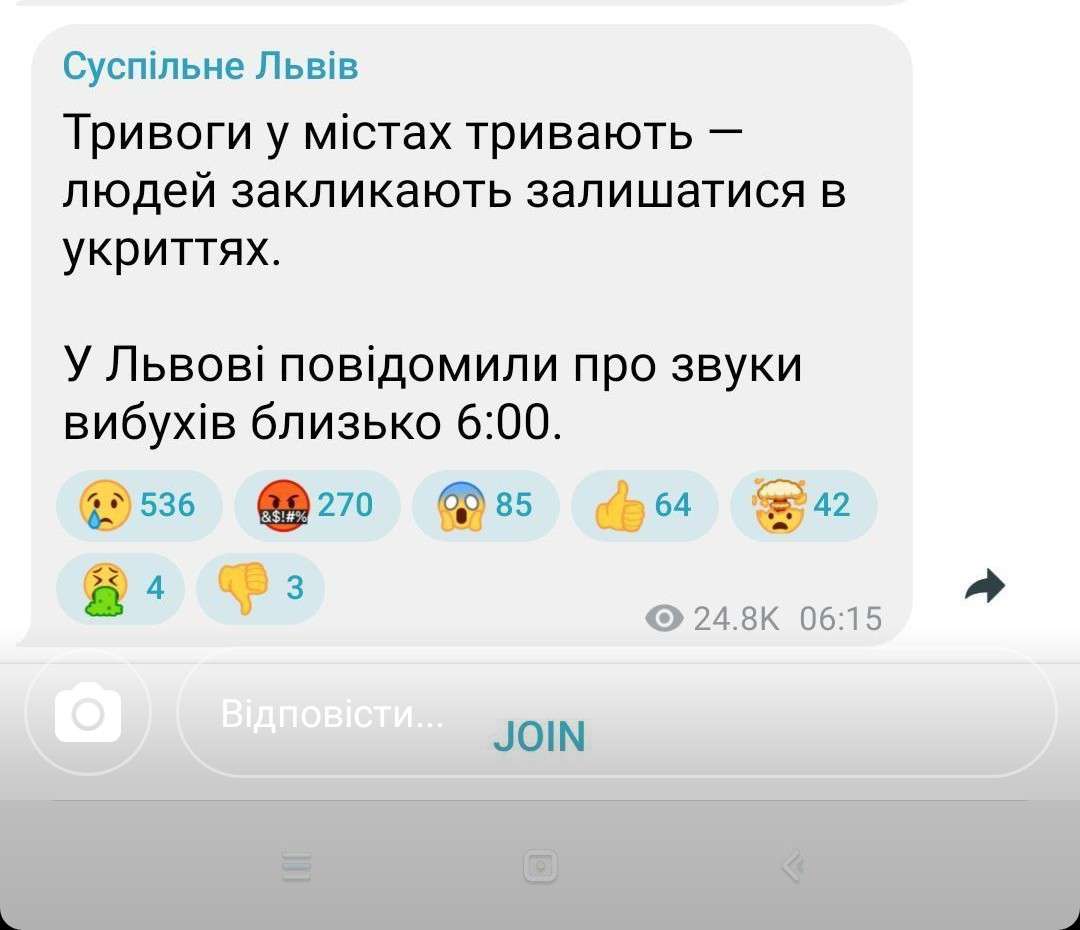Add a thumbs down reaction (3)
This screenshot has height=930, width=1080.
(x=260, y=589)
